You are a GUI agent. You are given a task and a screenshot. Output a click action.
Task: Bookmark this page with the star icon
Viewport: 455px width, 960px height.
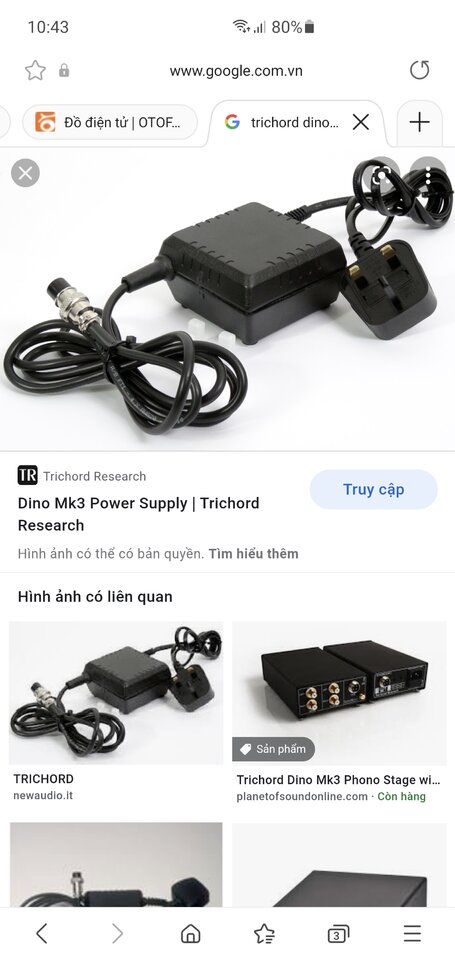35,71
